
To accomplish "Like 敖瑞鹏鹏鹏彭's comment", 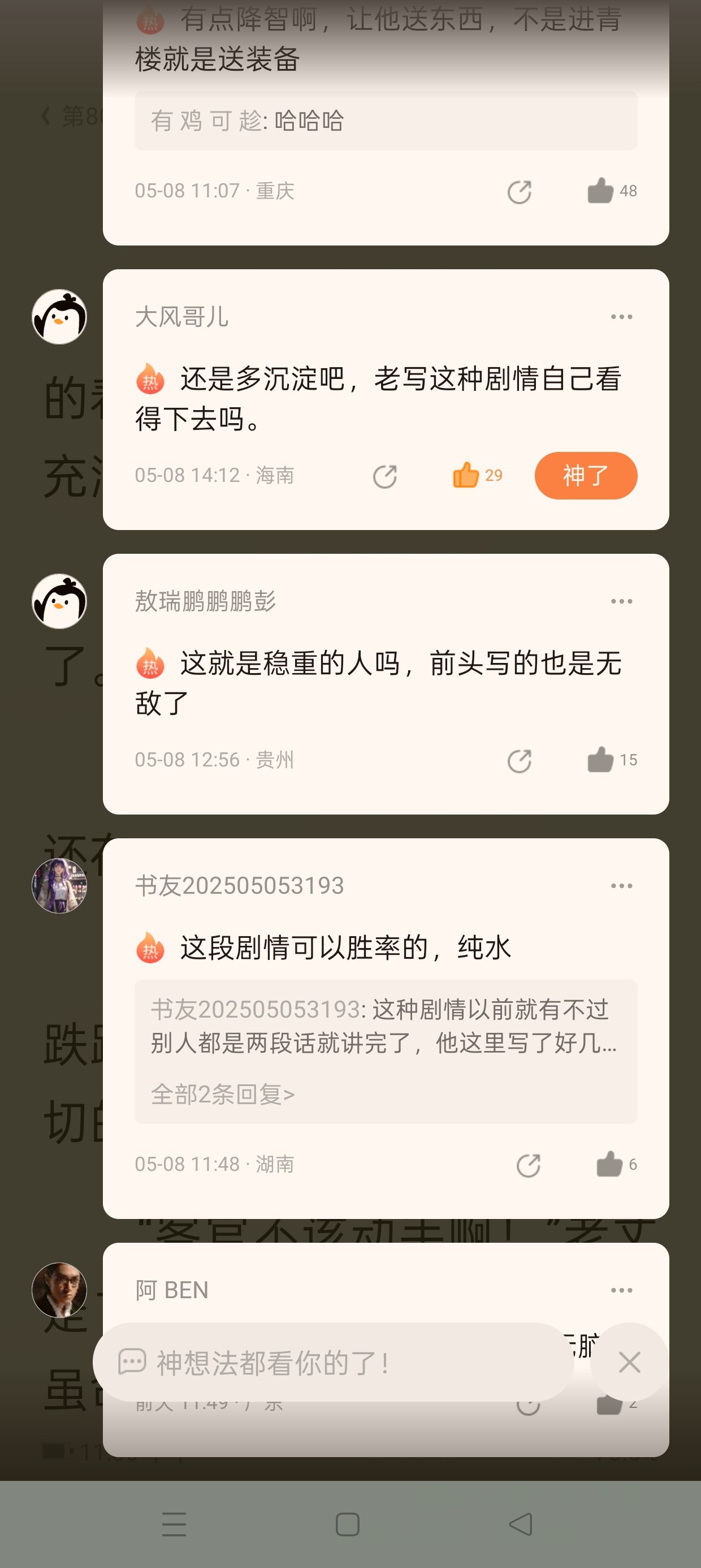I will point(612,760).
